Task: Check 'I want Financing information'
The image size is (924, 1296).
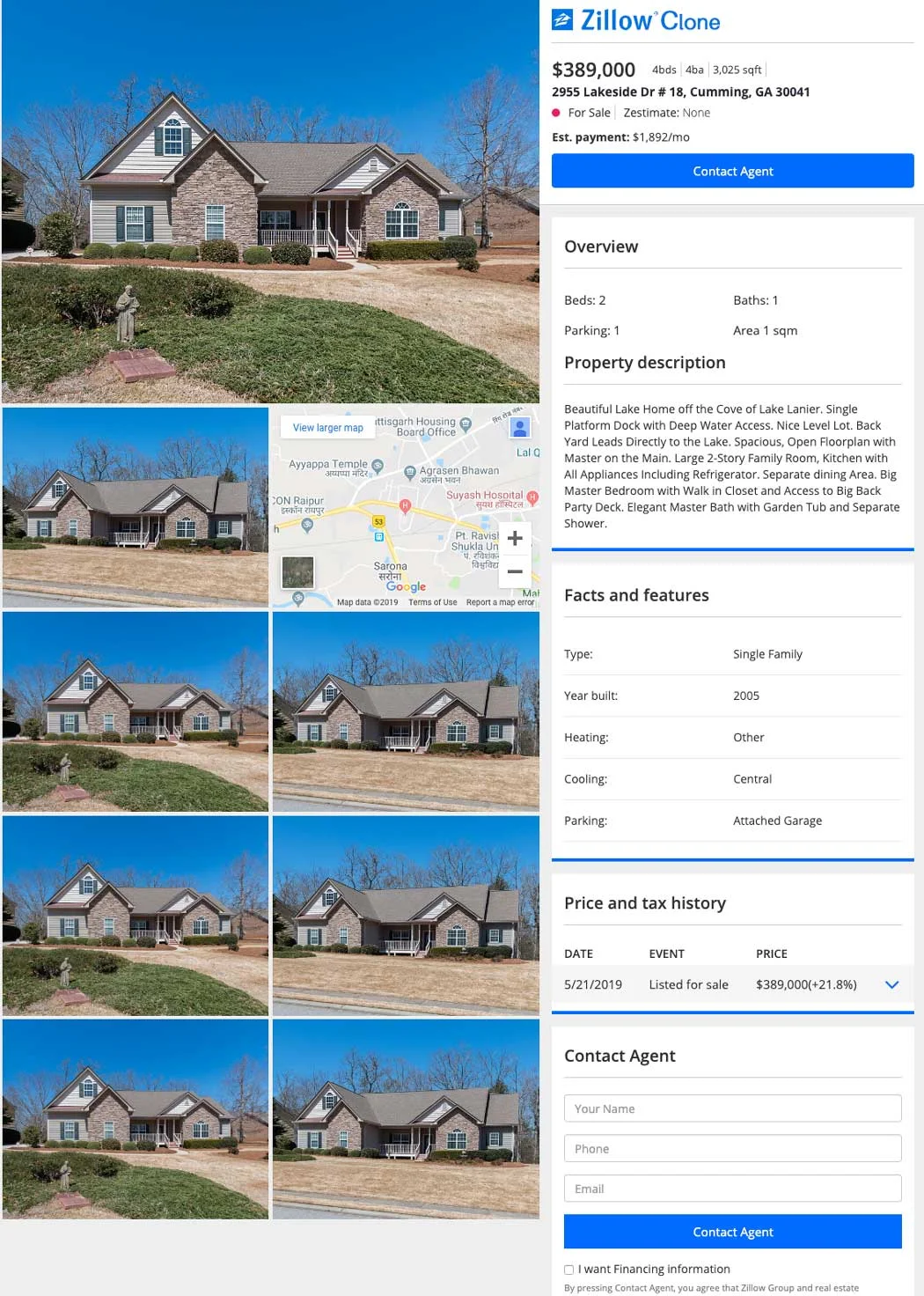Action: [x=568, y=1269]
